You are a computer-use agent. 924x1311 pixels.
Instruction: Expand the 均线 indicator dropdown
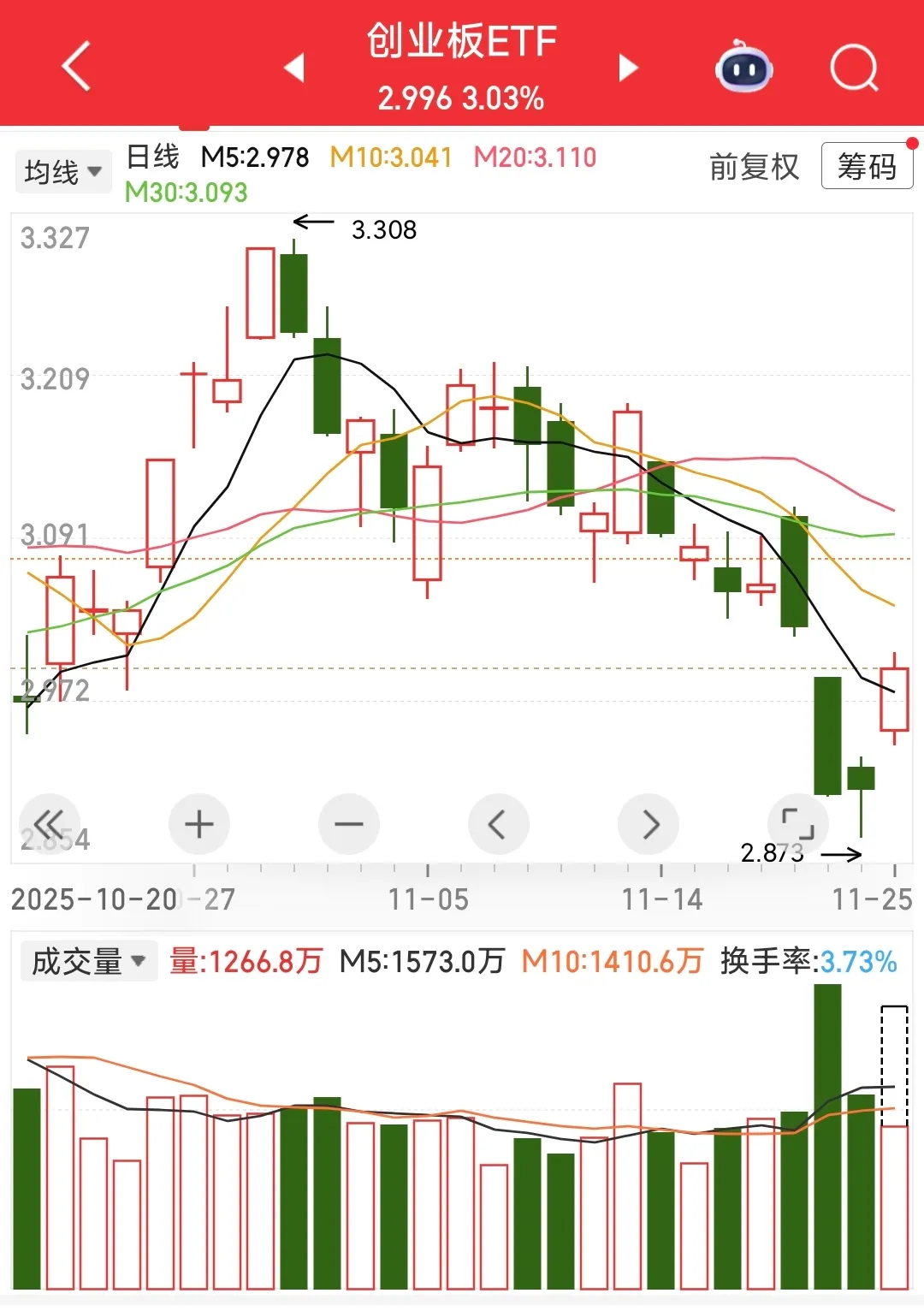coord(63,172)
